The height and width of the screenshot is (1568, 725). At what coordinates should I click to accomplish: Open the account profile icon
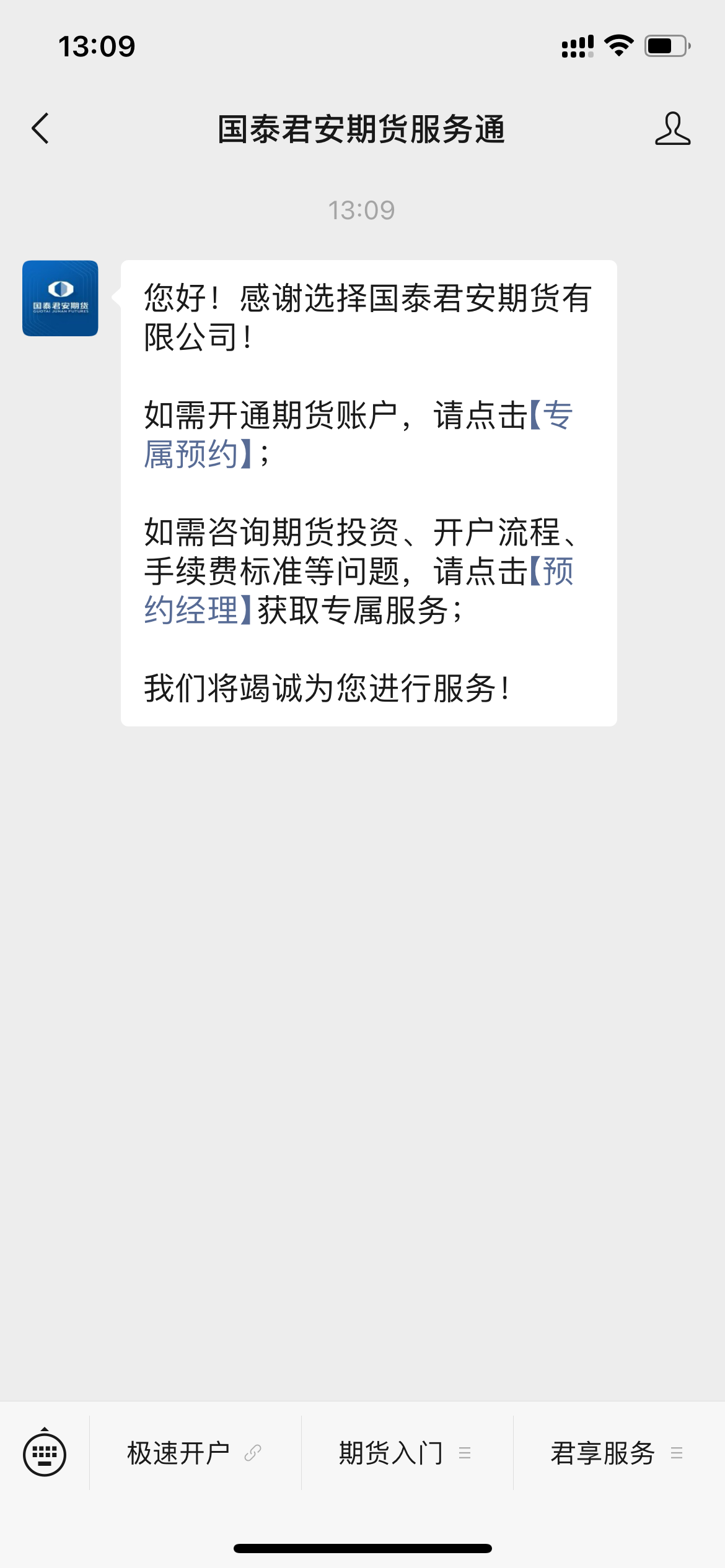[672, 129]
